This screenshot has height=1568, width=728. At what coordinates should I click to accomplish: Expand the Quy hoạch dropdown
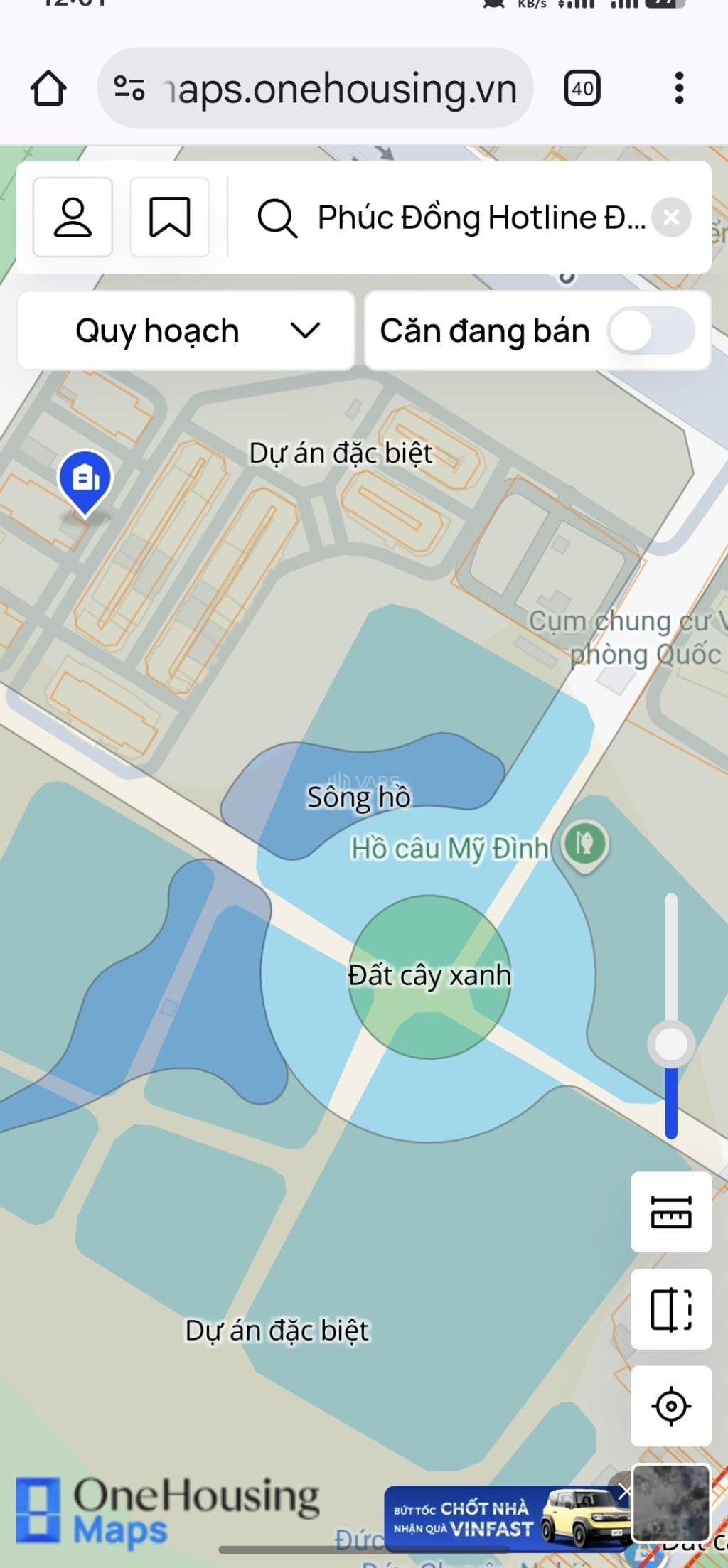pyautogui.click(x=186, y=331)
